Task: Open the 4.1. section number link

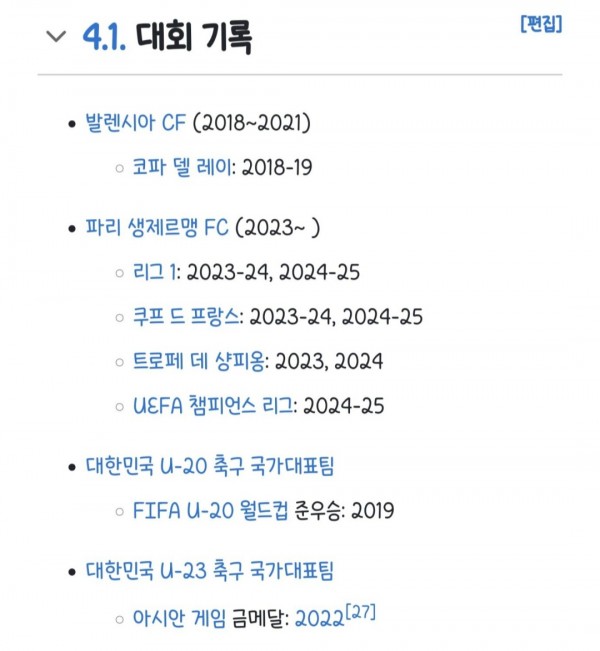Action: 103,38
